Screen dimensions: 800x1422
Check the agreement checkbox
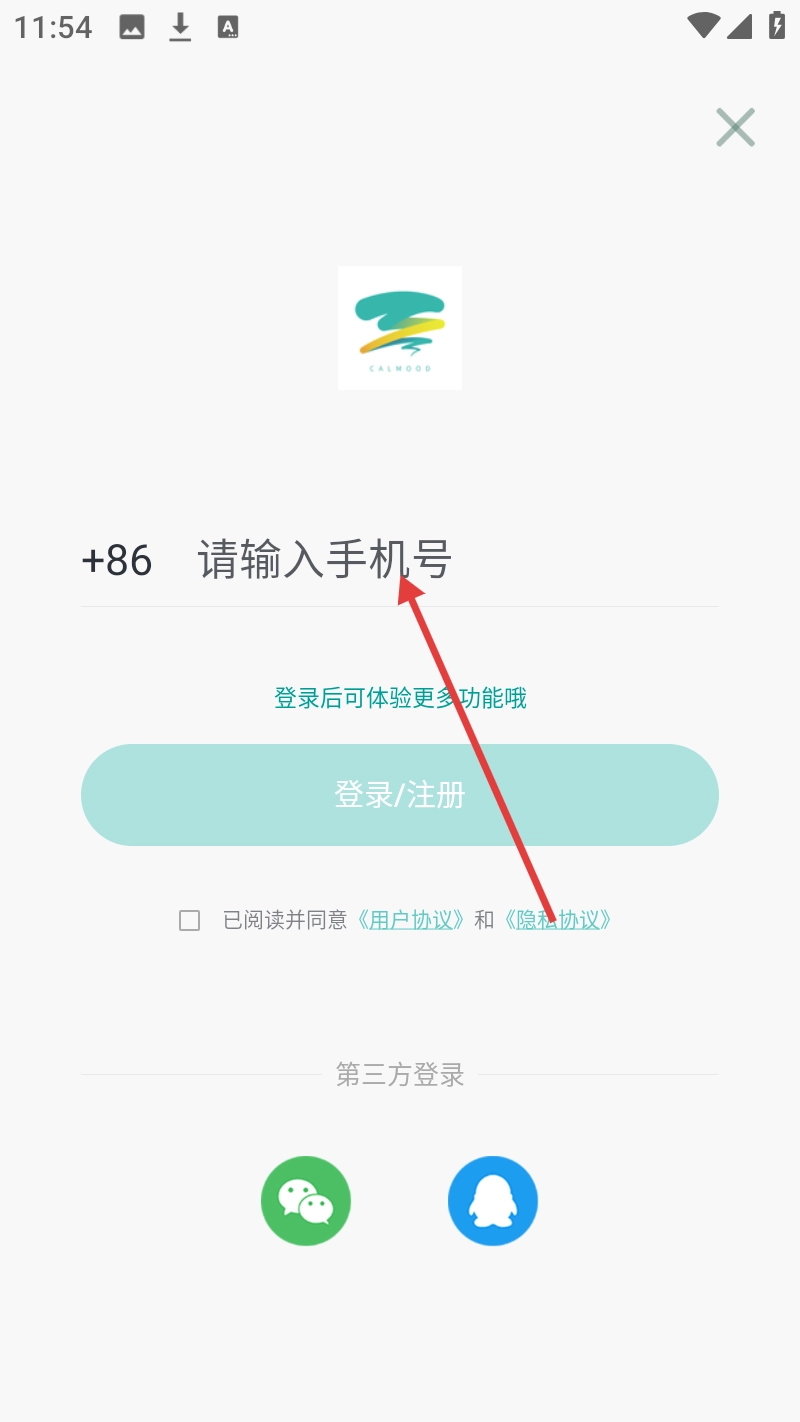(x=189, y=920)
